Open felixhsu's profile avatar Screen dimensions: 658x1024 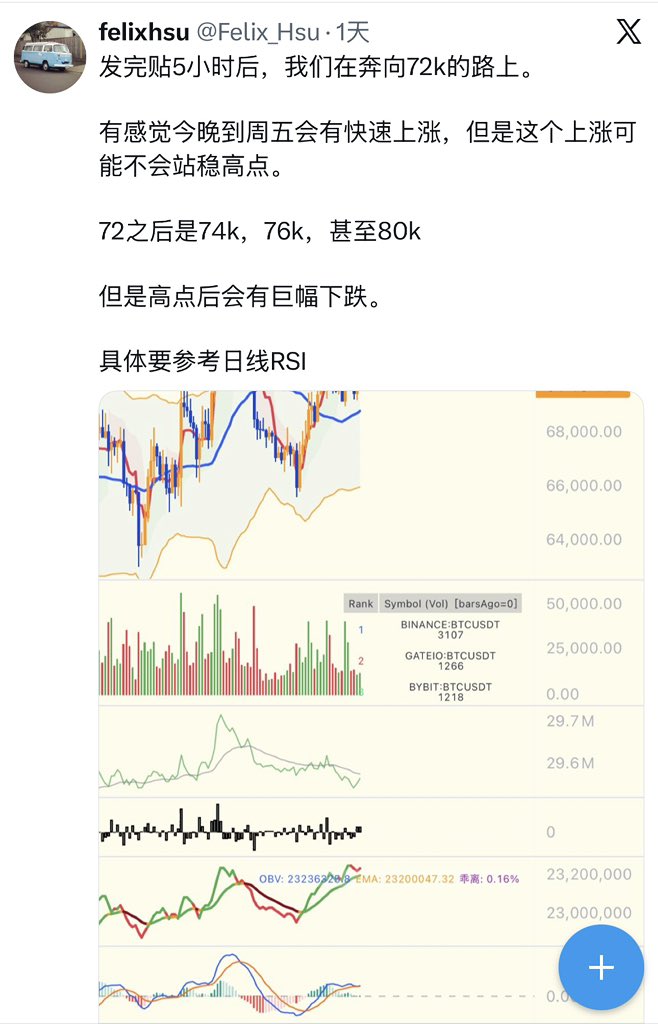pos(50,56)
